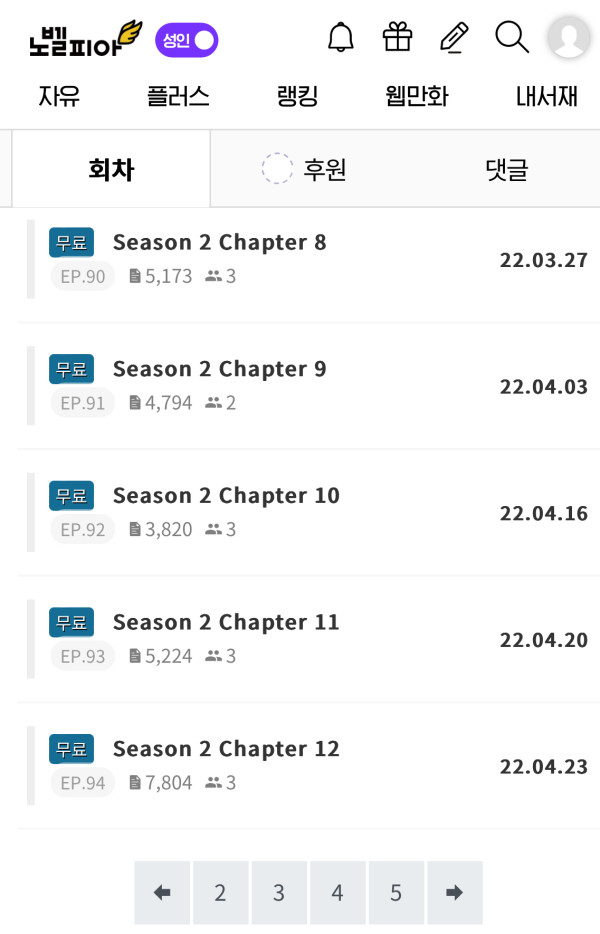Show the 댓글 comments tab
Screen dimensions: 600x934
(506, 169)
